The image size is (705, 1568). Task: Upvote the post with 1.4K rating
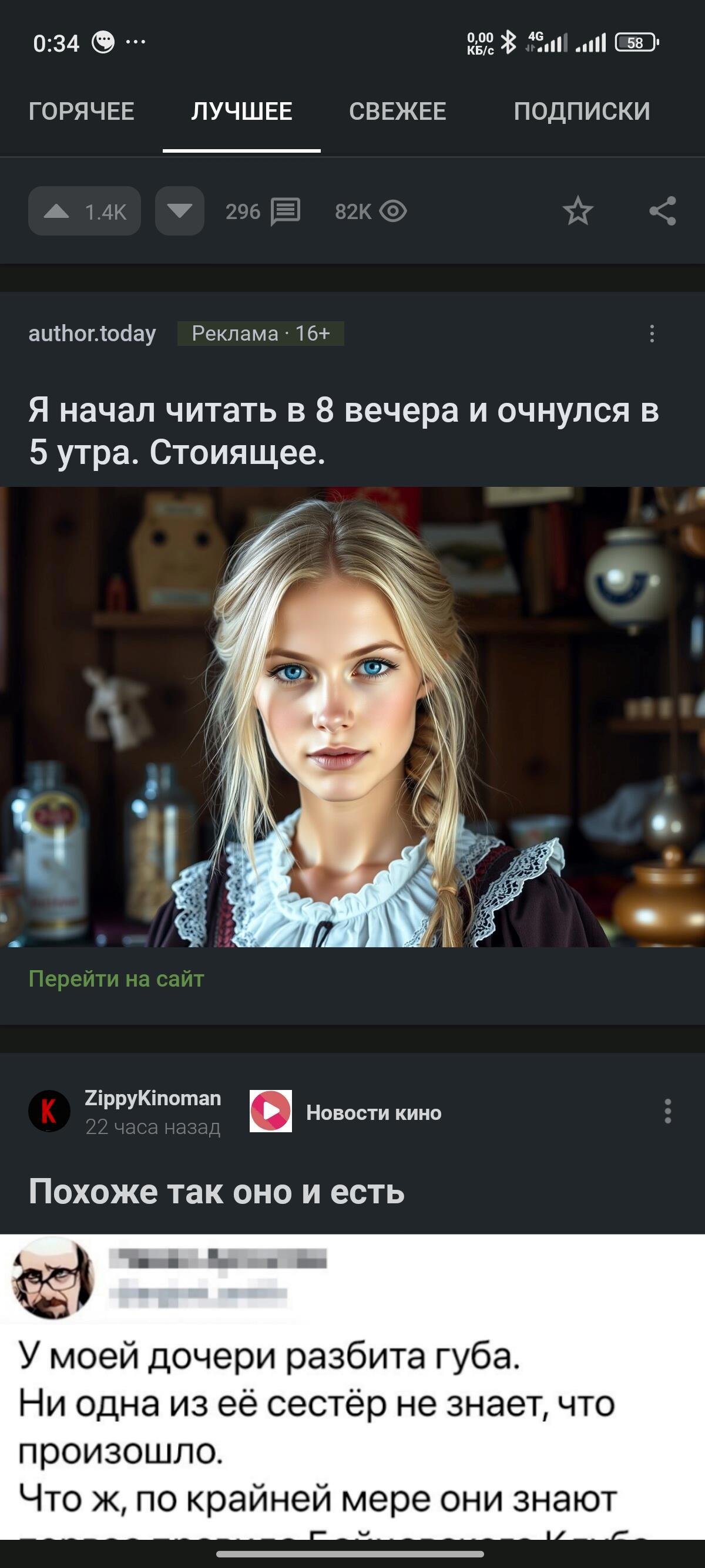pyautogui.click(x=84, y=211)
